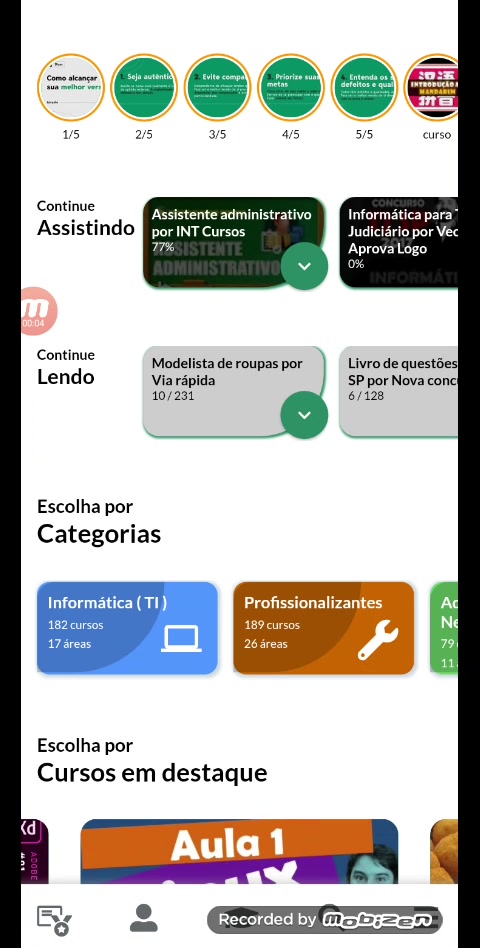Viewport: 480px width, 948px height.
Task: Select the Informática (TI) category
Action: [127, 628]
